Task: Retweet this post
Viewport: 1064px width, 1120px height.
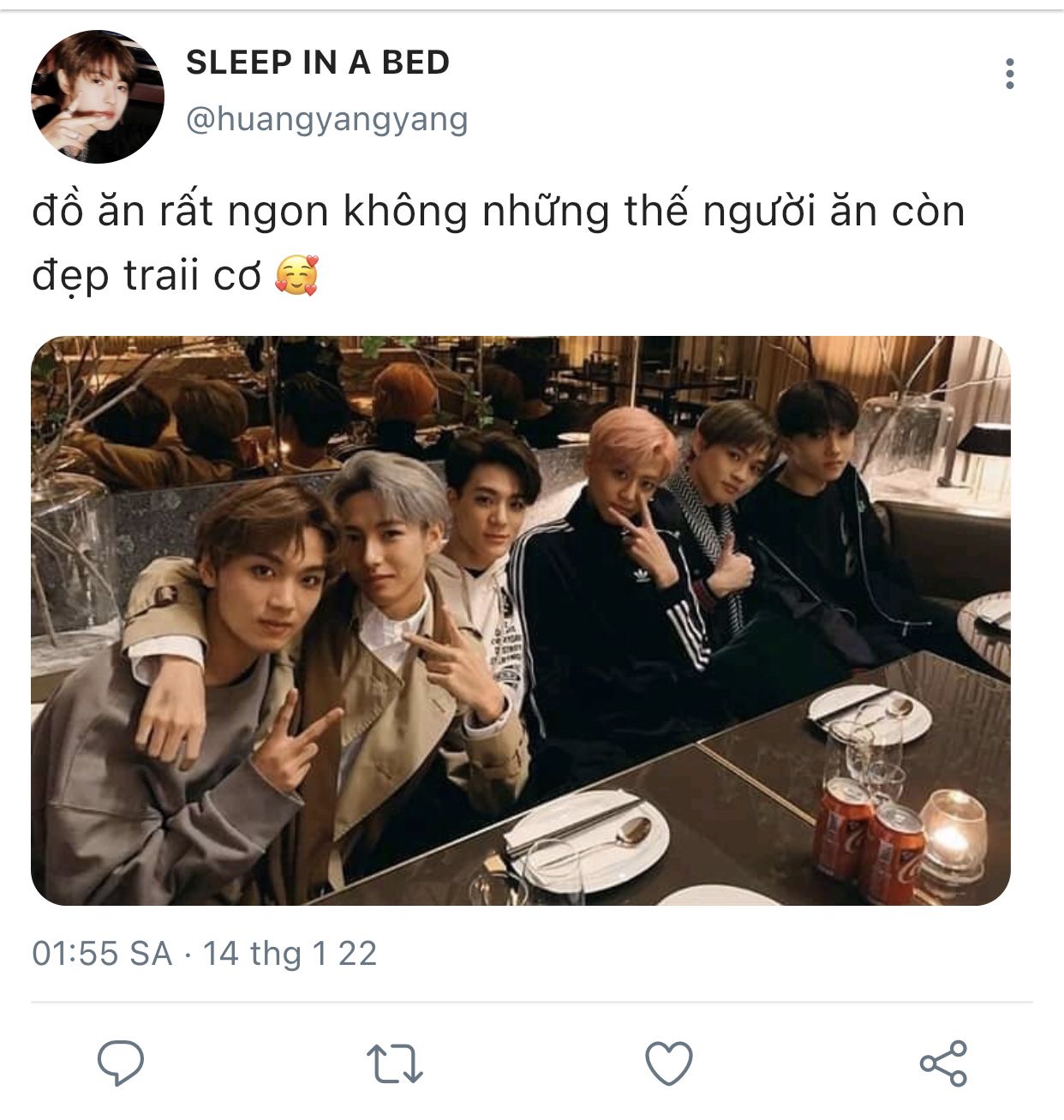Action: 394,1063
